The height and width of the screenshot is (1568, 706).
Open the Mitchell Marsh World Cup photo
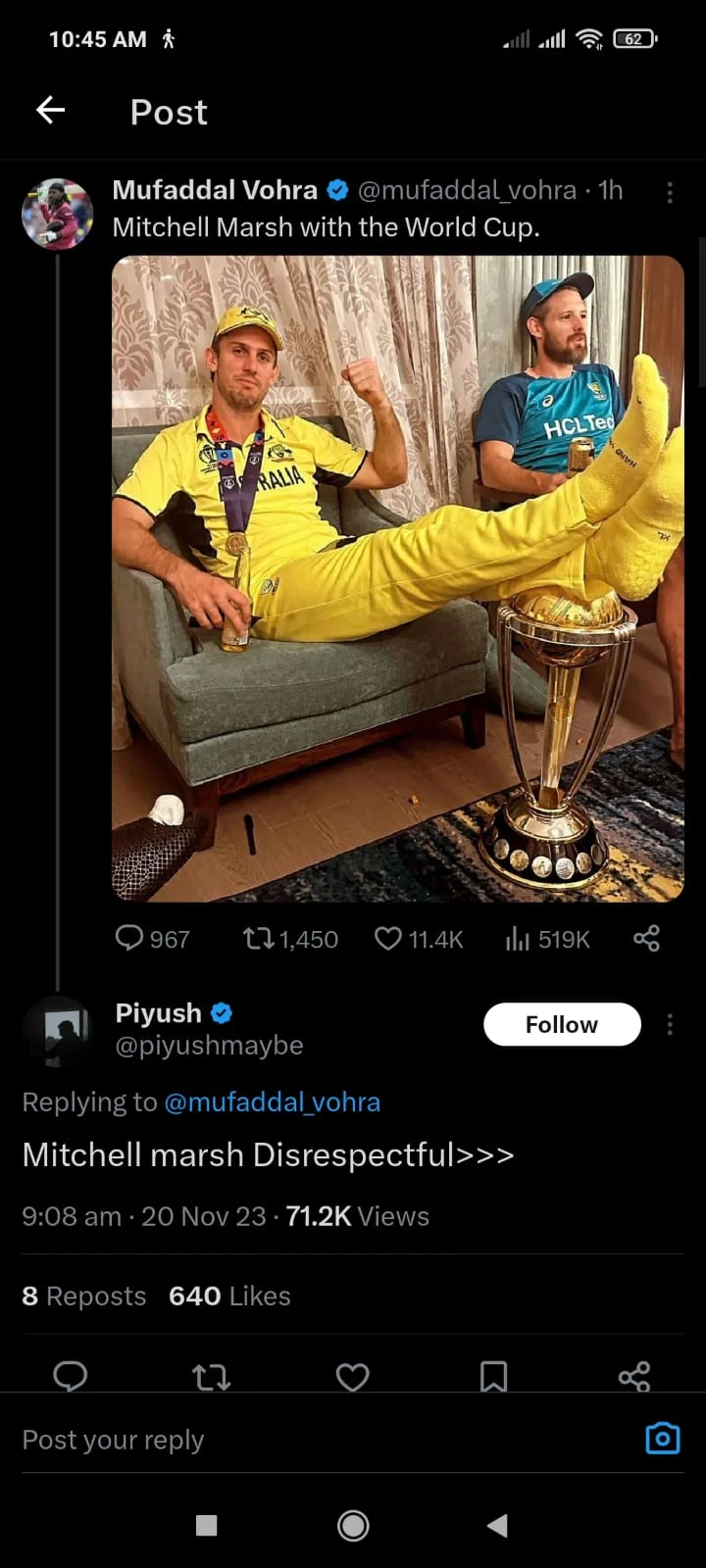coord(397,578)
